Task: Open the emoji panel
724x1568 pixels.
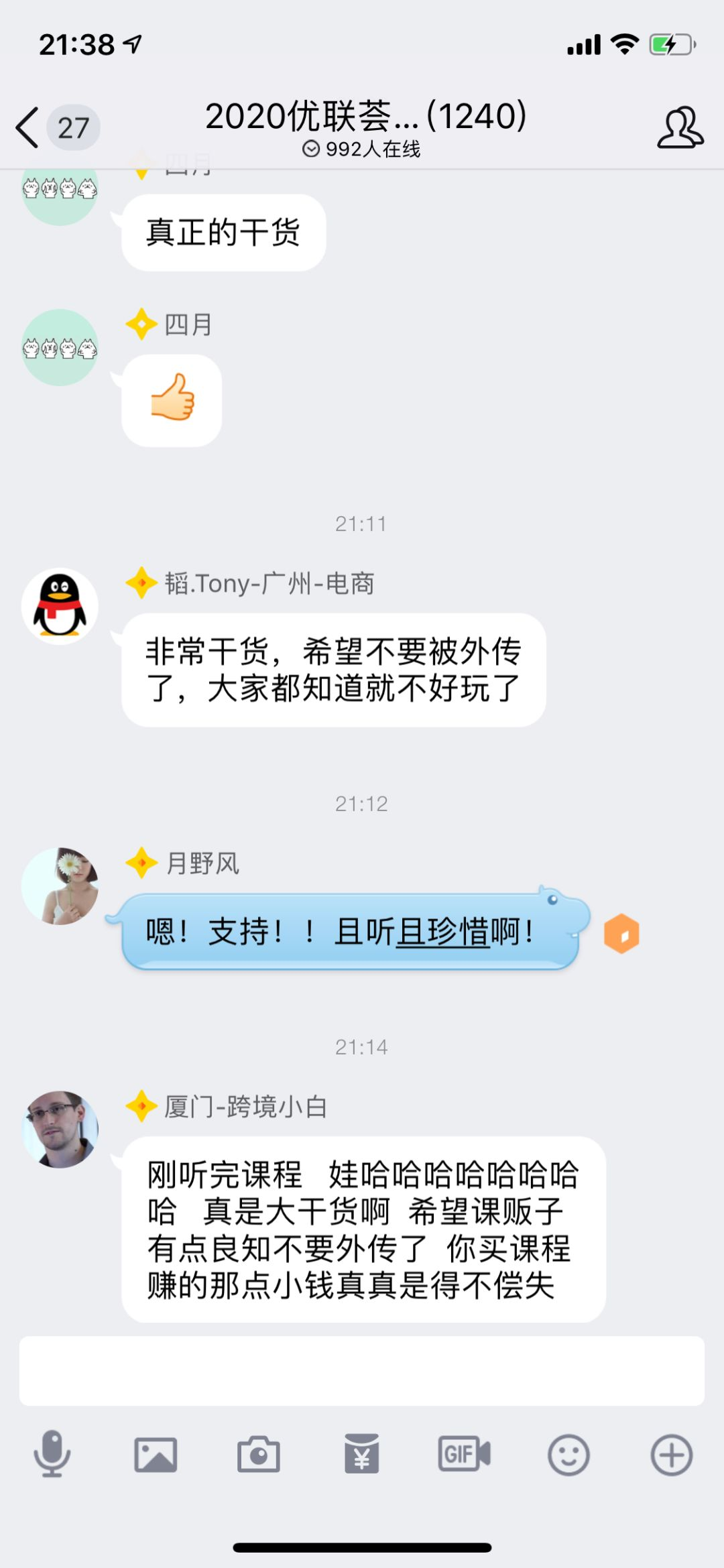Action: click(568, 1455)
